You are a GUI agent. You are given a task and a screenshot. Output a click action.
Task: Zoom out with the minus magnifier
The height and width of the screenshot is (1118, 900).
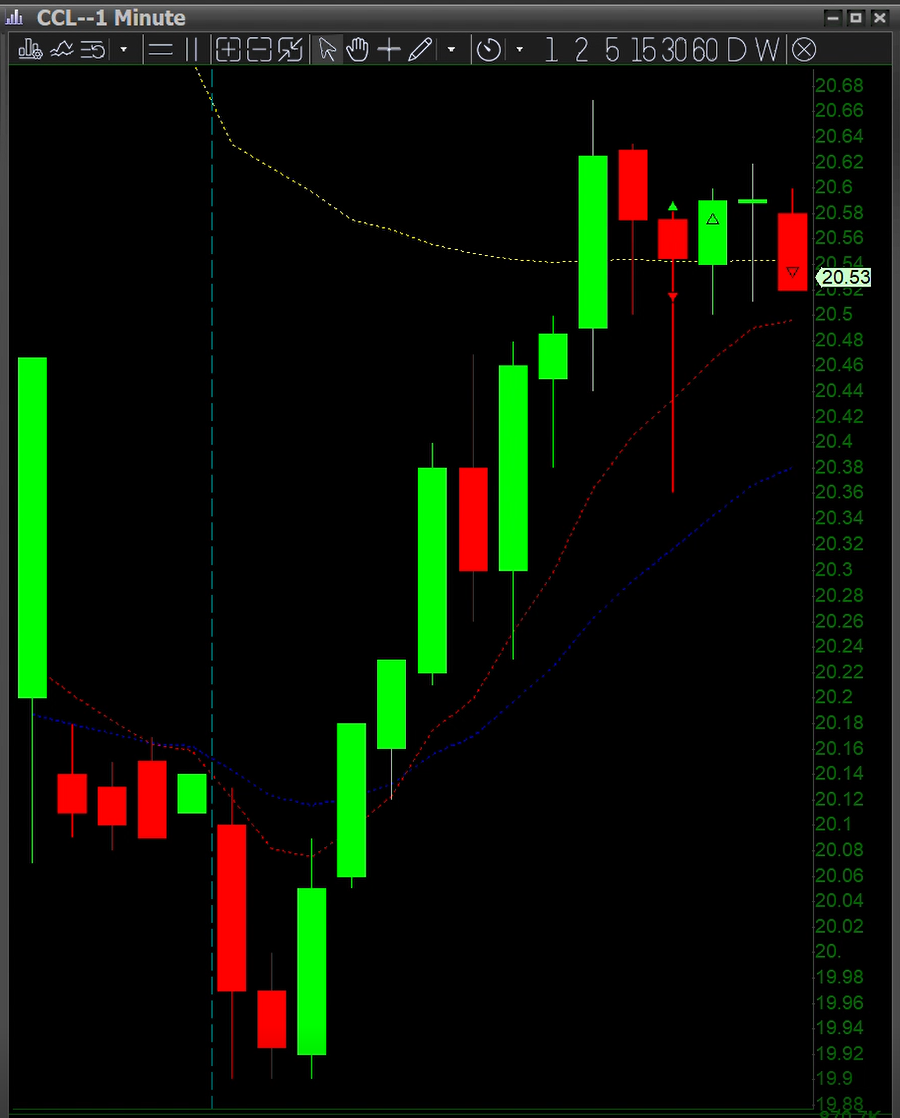click(259, 50)
